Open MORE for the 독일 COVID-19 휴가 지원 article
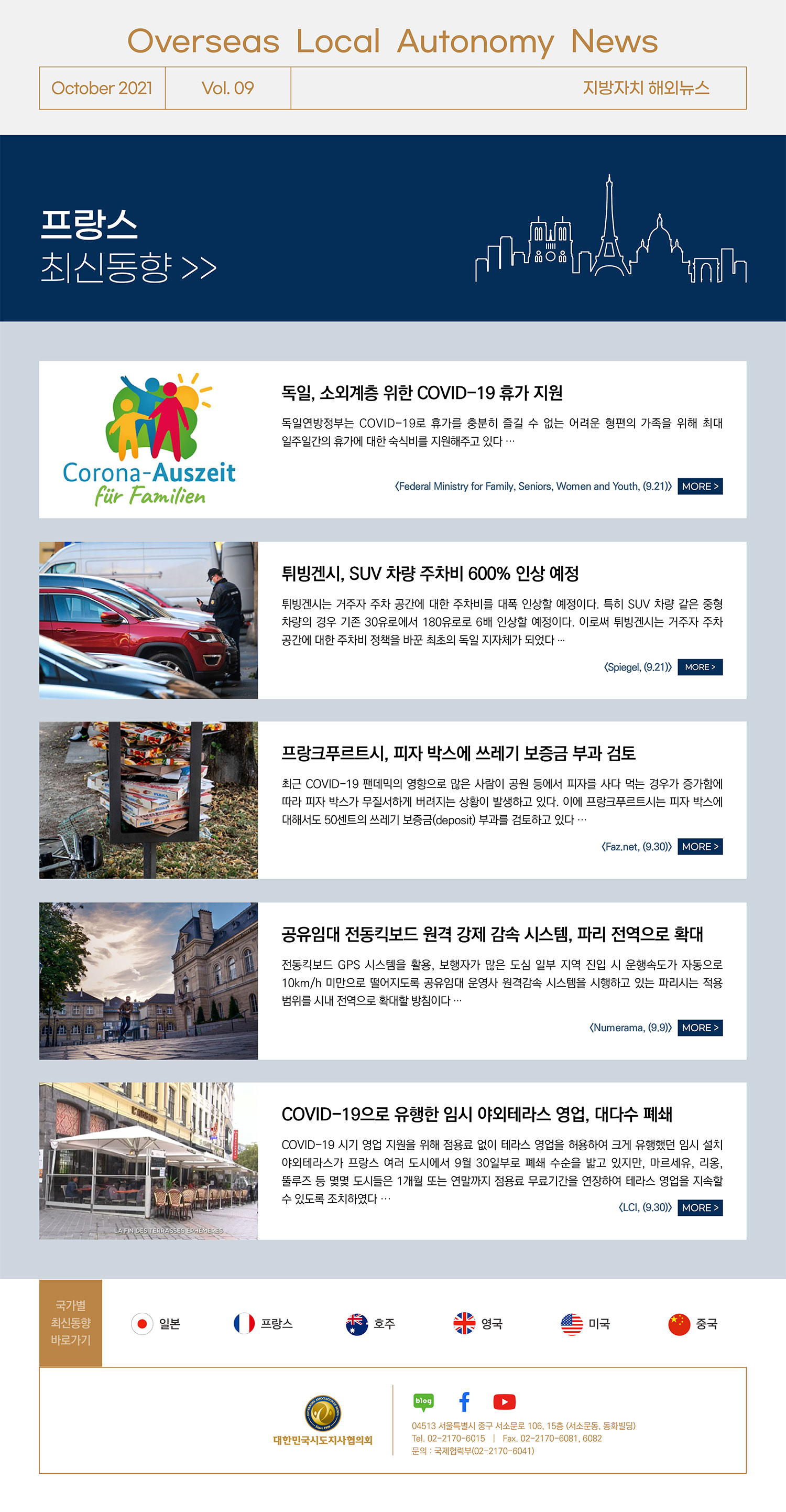This screenshot has height=1512, width=786. (x=700, y=487)
